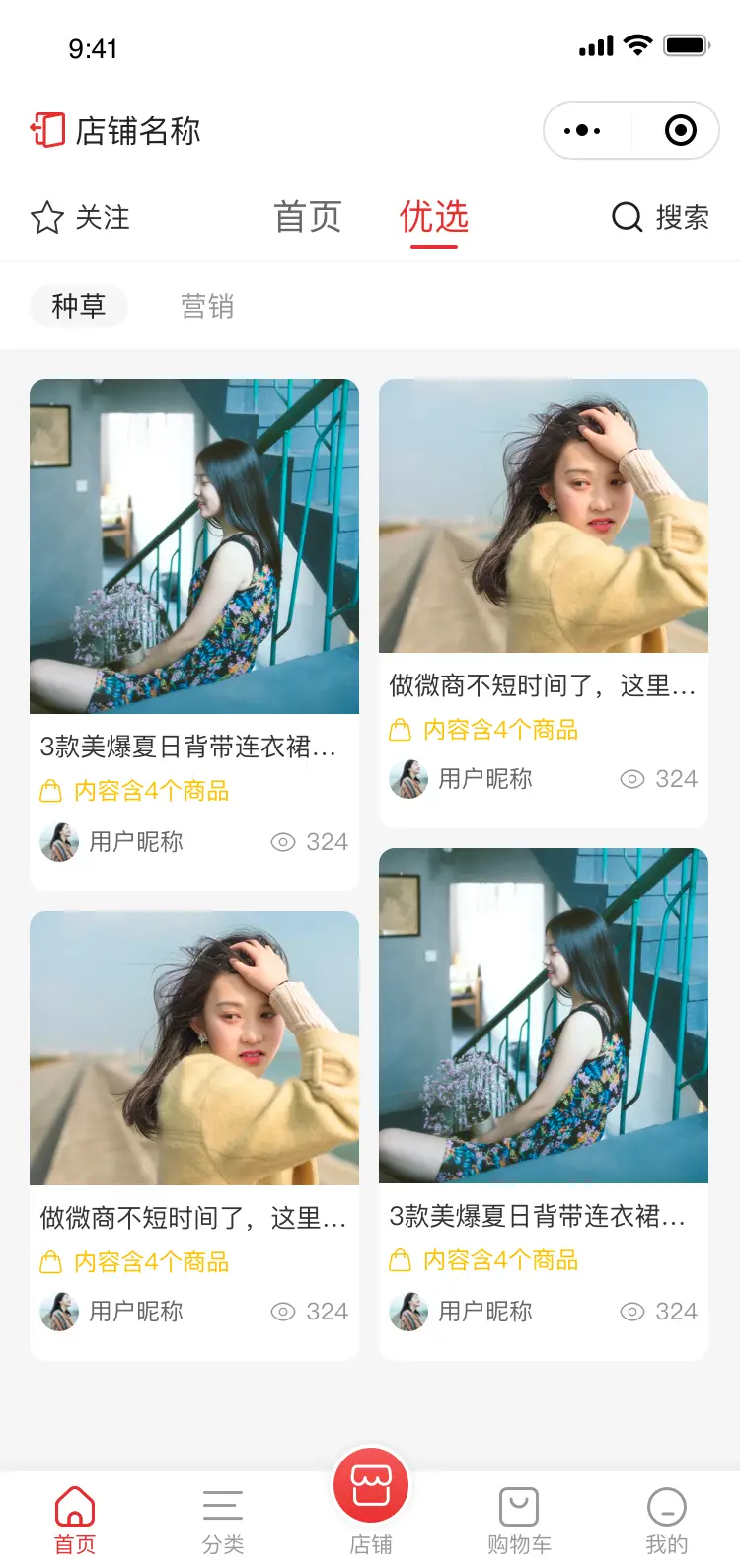Image resolution: width=740 pixels, height=1568 pixels.
Task: Open the store logo beside 店铺名称
Action: pos(47,130)
